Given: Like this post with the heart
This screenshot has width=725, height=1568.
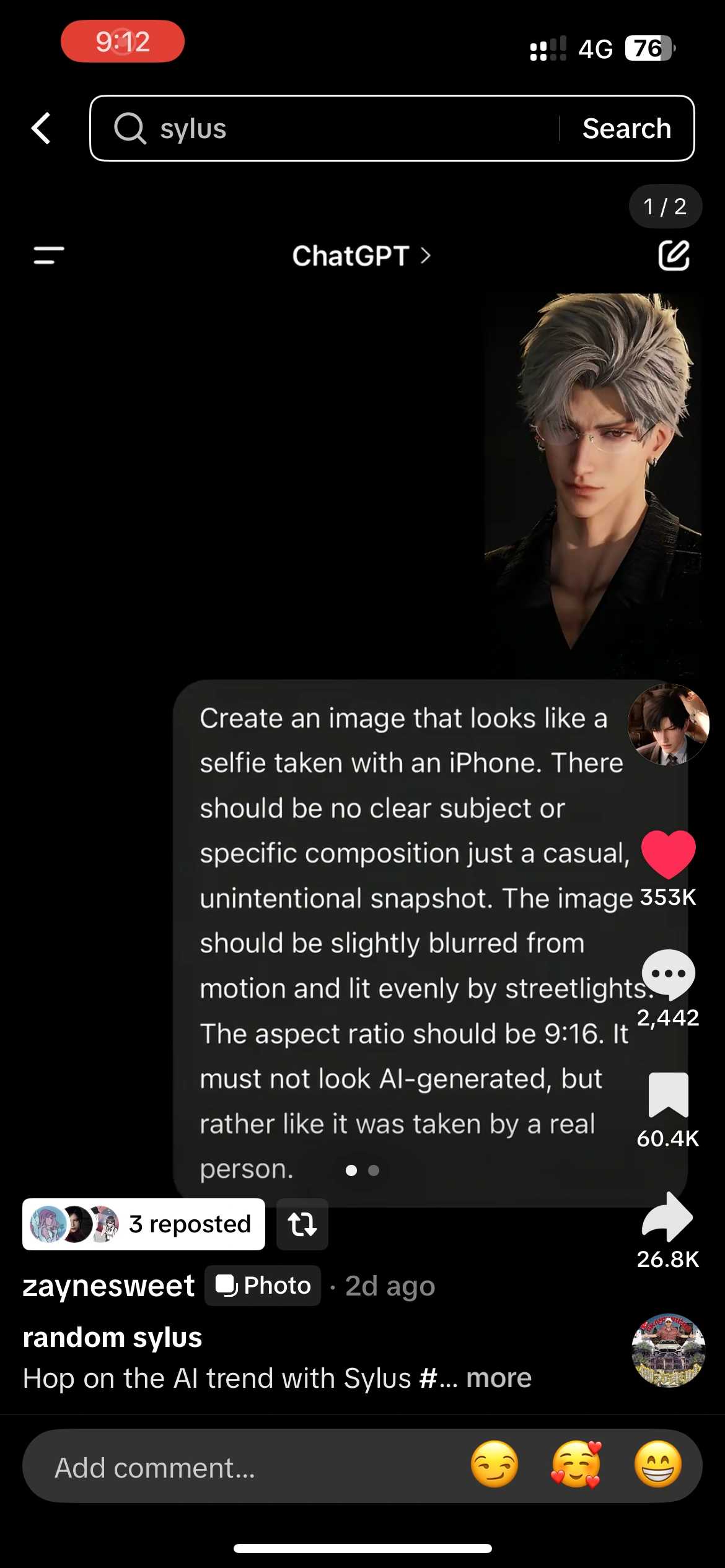Looking at the screenshot, I should pyautogui.click(x=668, y=854).
